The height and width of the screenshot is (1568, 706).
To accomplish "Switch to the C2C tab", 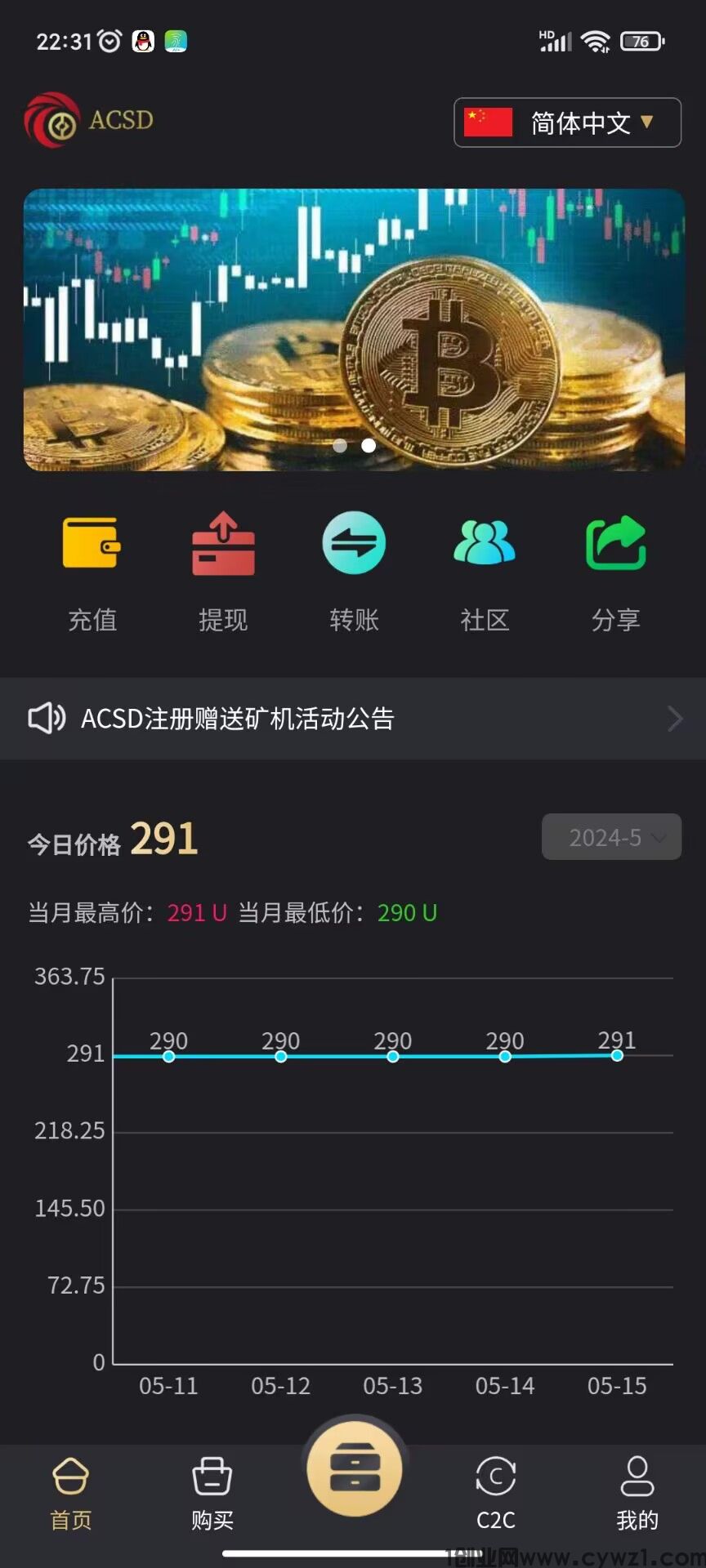I will click(495, 1493).
